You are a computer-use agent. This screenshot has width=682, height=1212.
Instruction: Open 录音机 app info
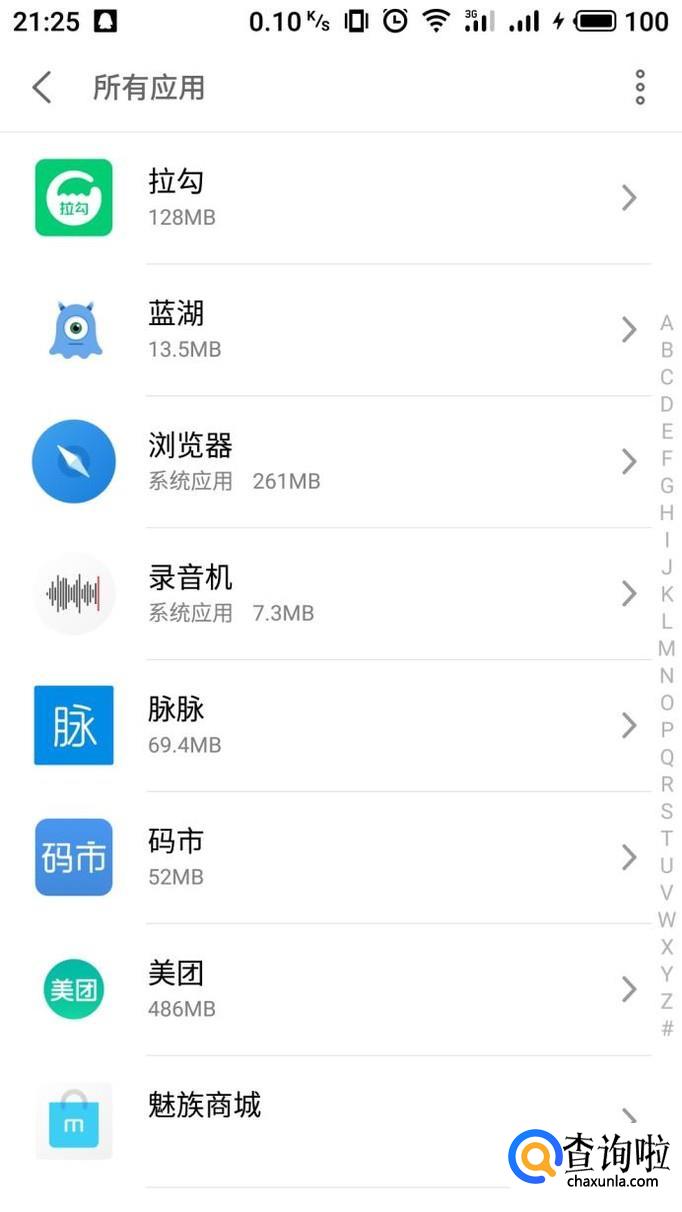[x=340, y=594]
